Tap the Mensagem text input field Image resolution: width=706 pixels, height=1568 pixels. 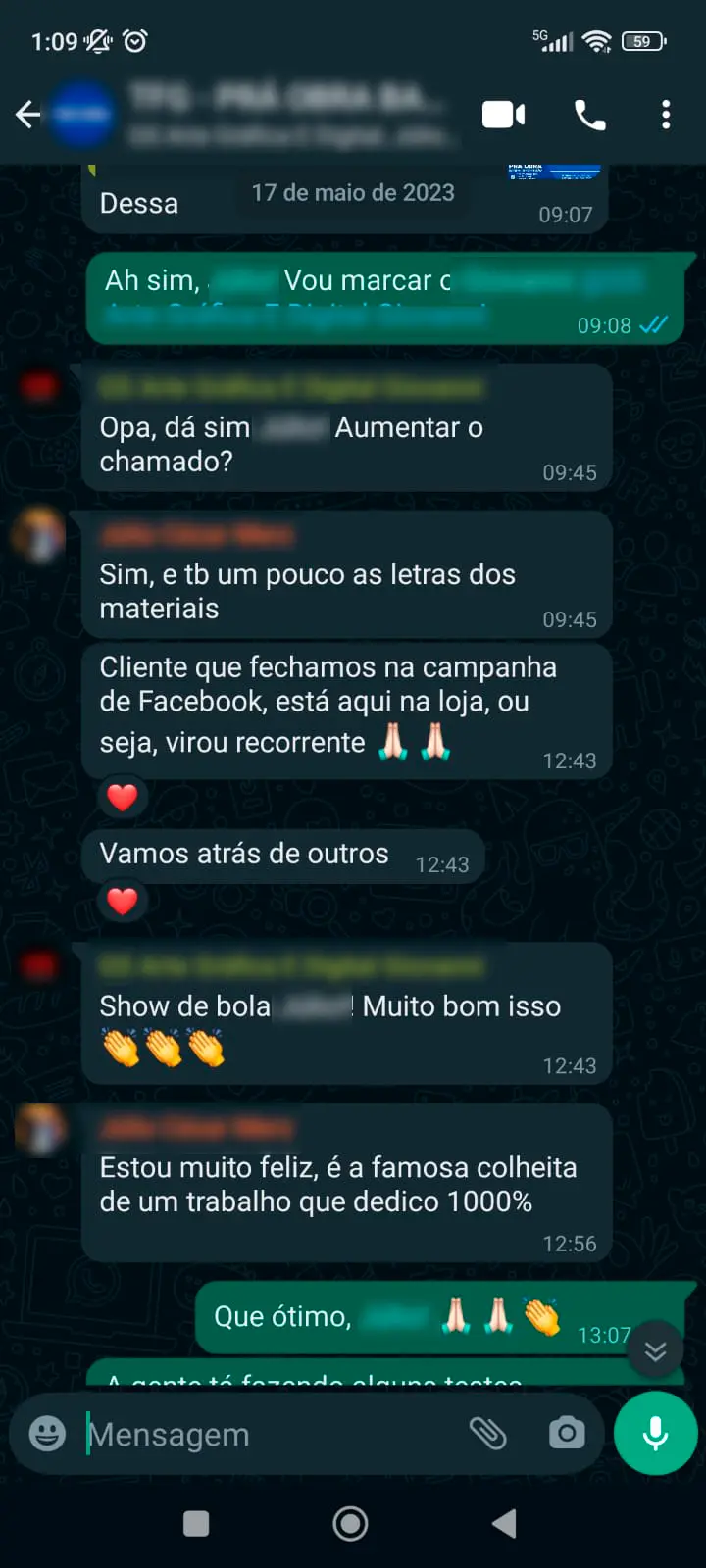click(x=245, y=1434)
